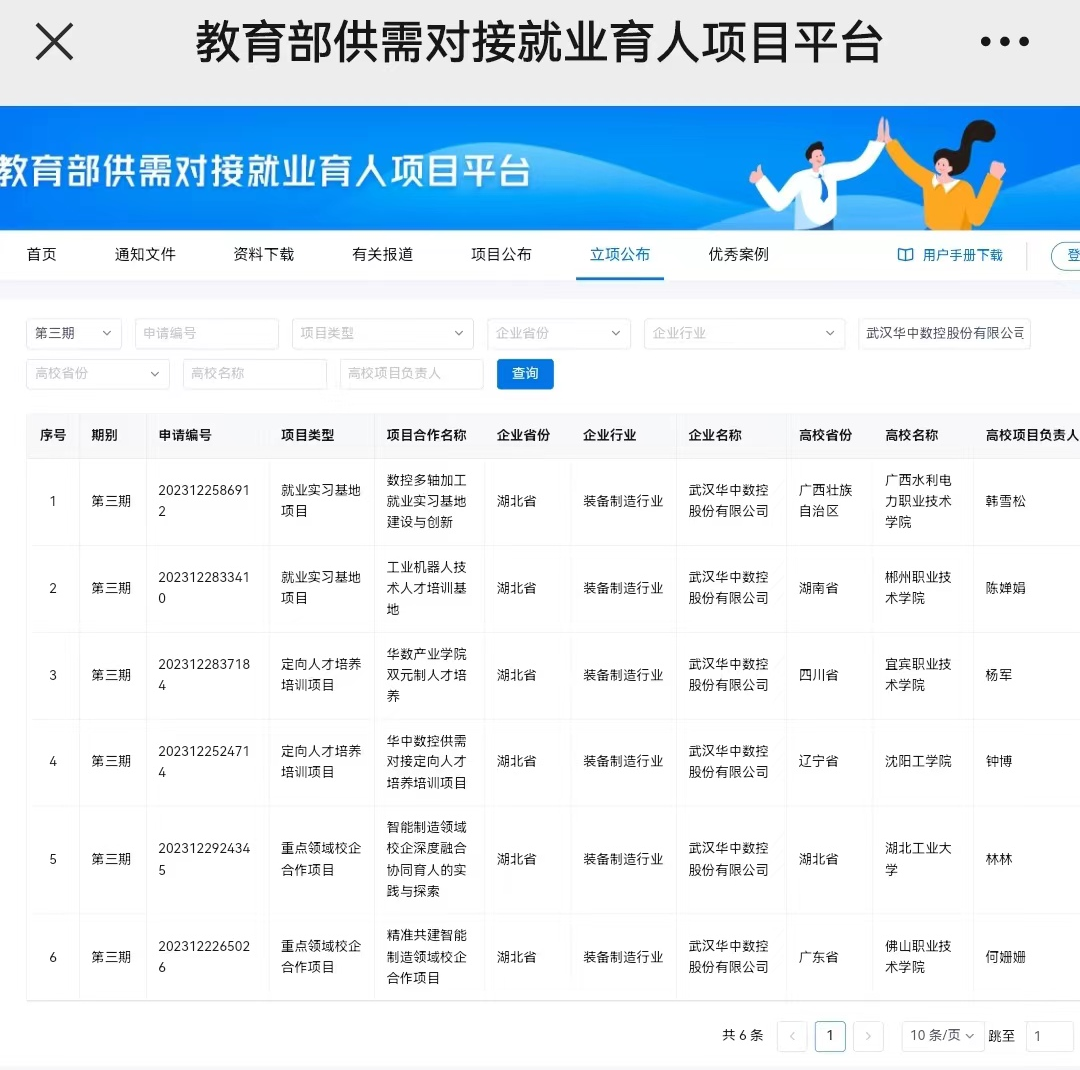1080x1070 pixels.
Task: Switch to the 有关报道 tab
Action: [382, 254]
